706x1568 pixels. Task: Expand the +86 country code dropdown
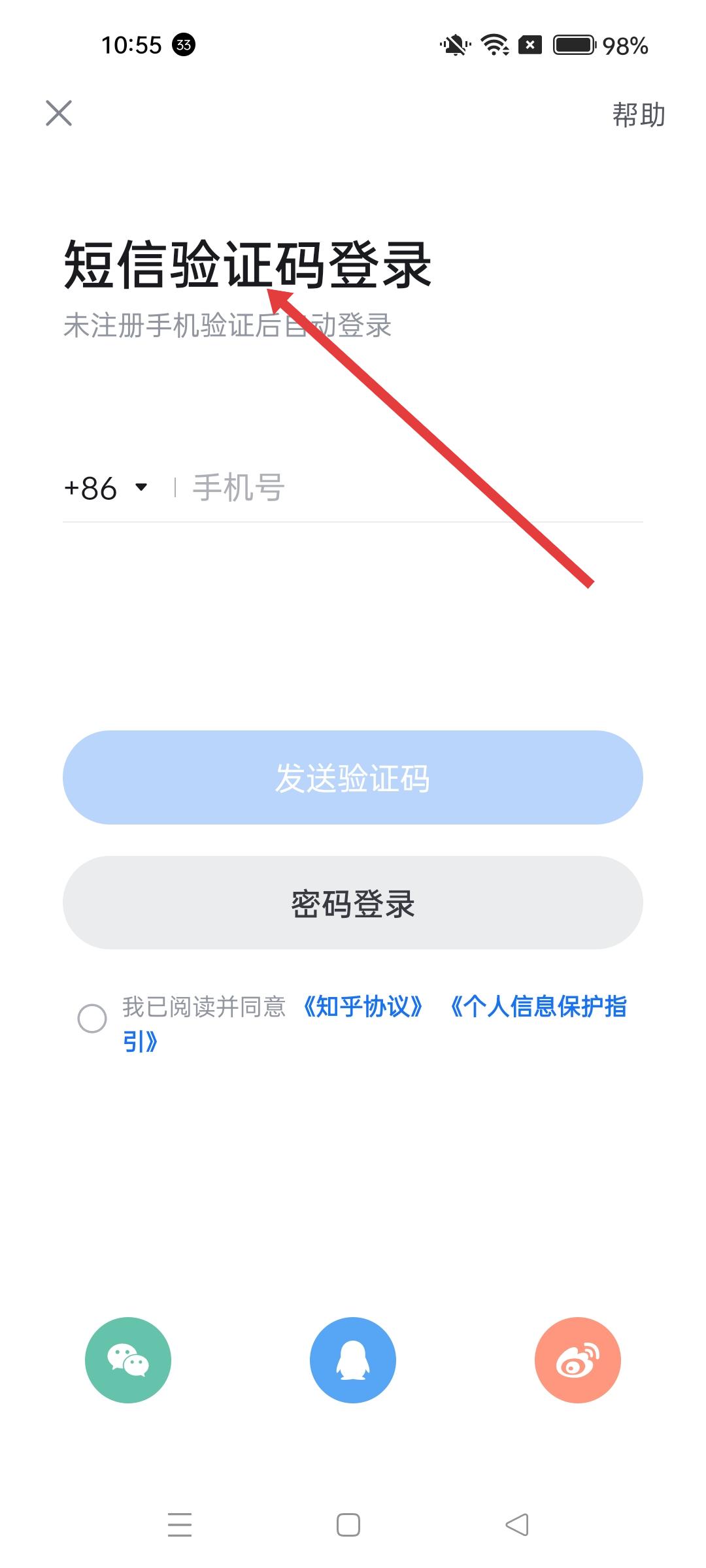coord(106,488)
